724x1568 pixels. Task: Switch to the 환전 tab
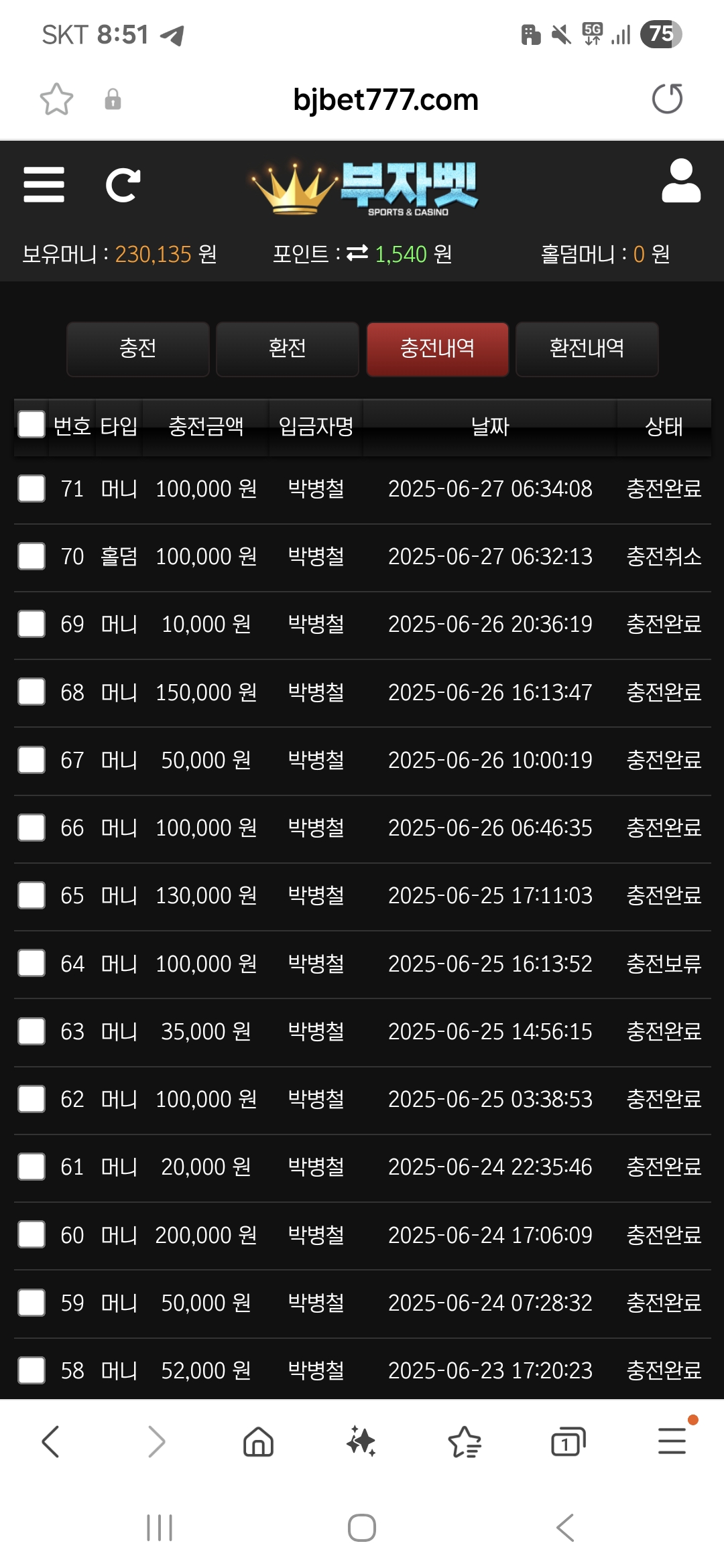[288, 349]
